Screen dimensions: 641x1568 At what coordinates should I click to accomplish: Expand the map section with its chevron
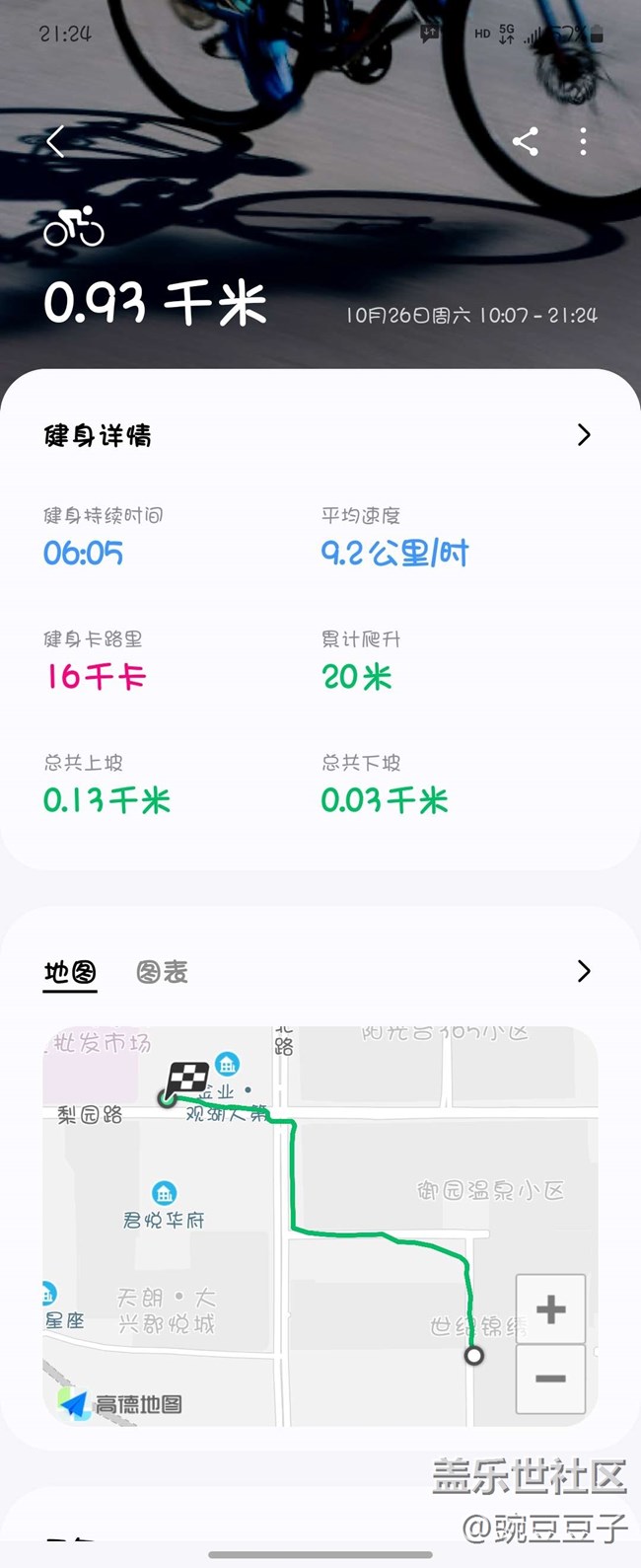pyautogui.click(x=584, y=972)
